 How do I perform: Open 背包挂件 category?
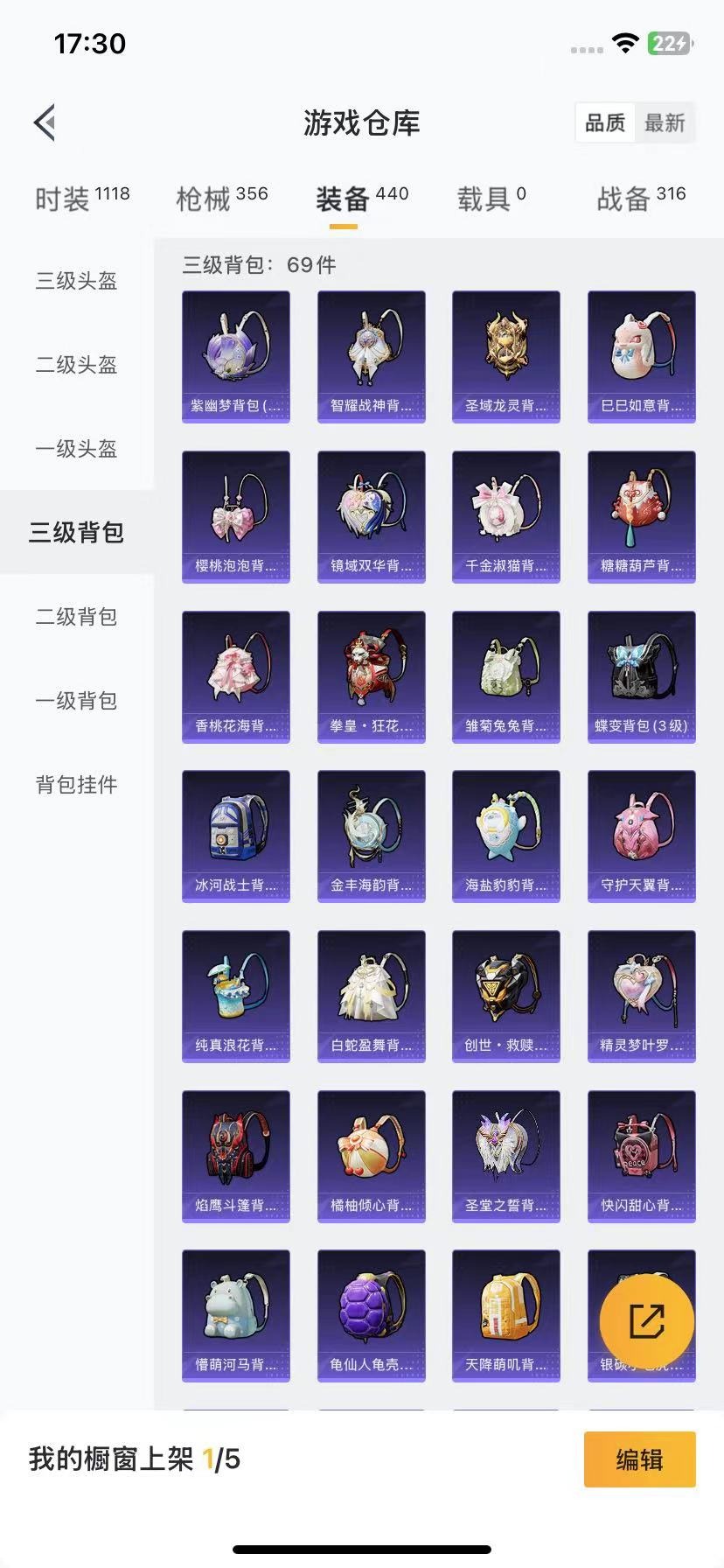[x=76, y=785]
